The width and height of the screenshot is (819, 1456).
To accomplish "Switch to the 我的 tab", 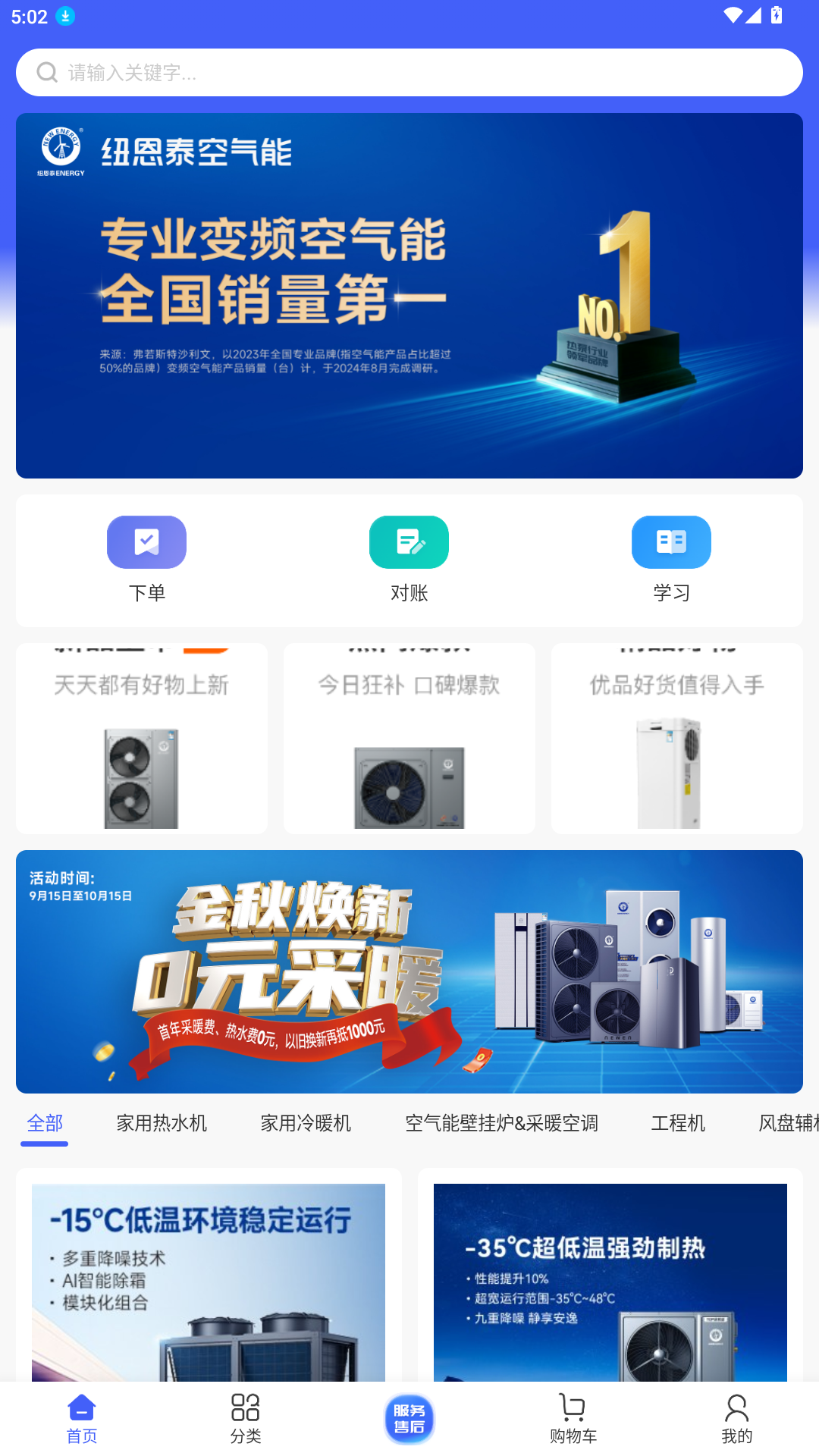I will coord(736,1418).
